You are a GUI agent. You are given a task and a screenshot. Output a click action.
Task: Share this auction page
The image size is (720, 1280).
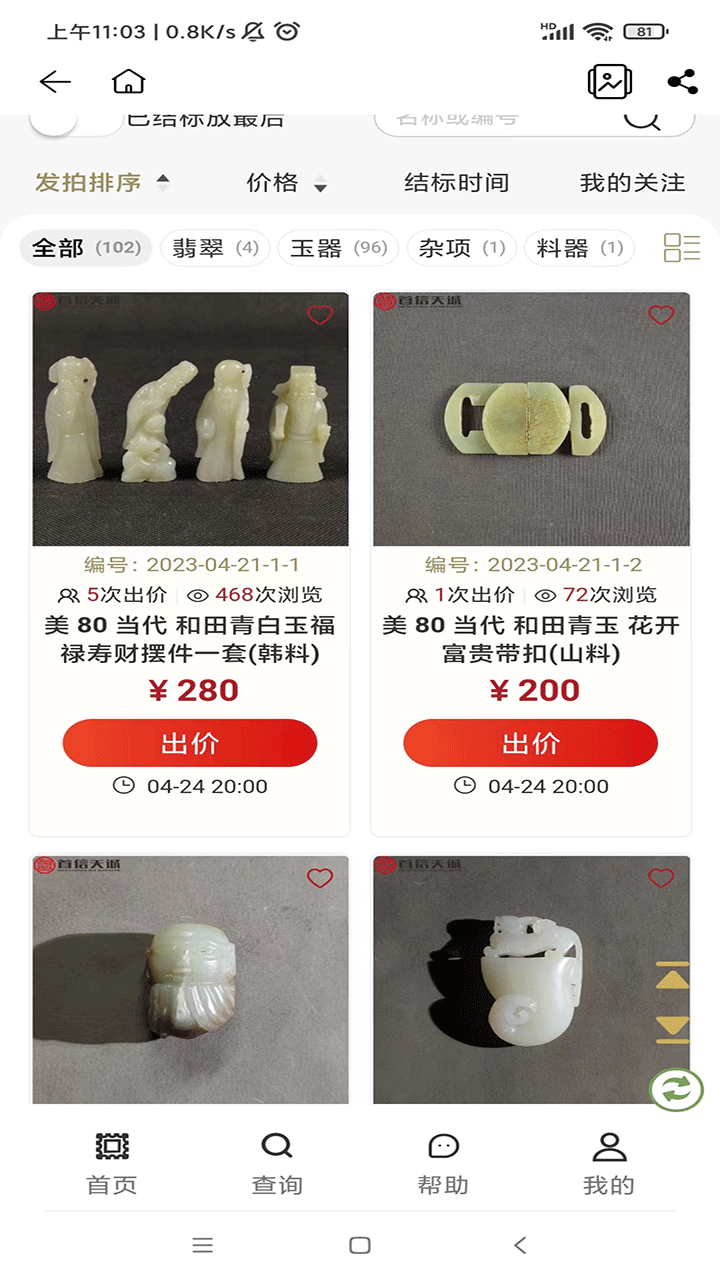click(x=684, y=82)
